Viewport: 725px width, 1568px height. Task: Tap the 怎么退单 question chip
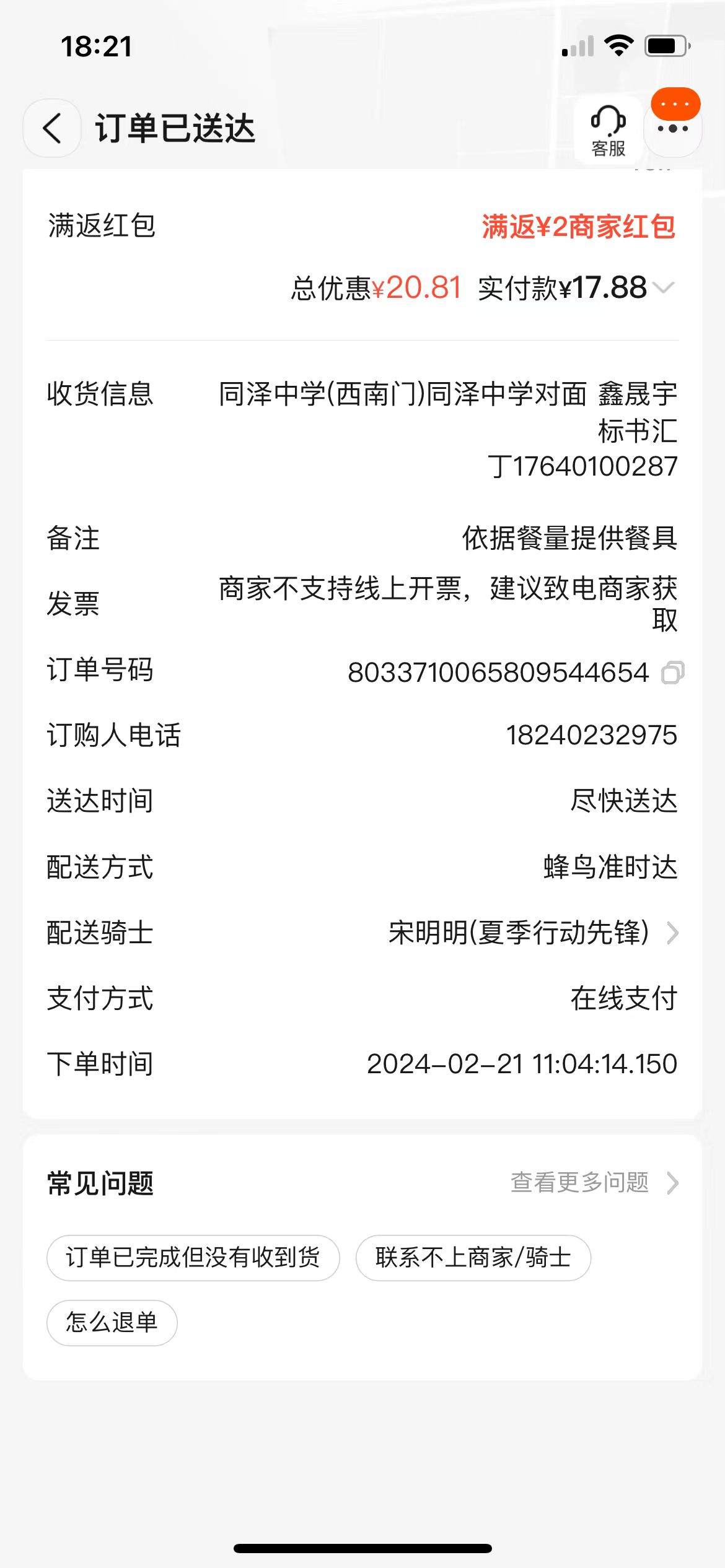(112, 1322)
